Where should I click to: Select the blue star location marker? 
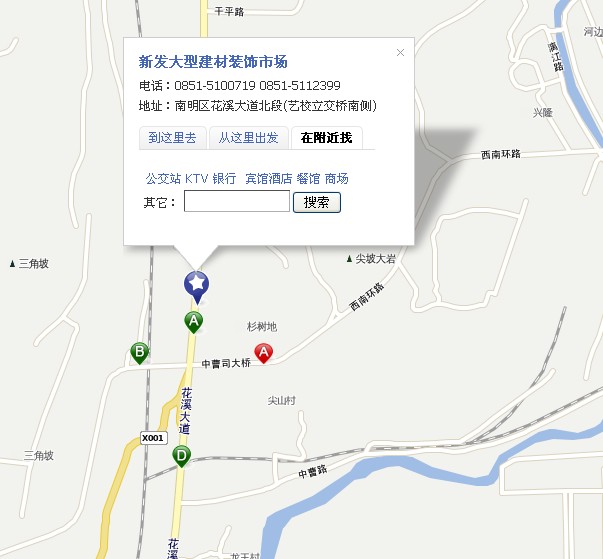[x=197, y=285]
